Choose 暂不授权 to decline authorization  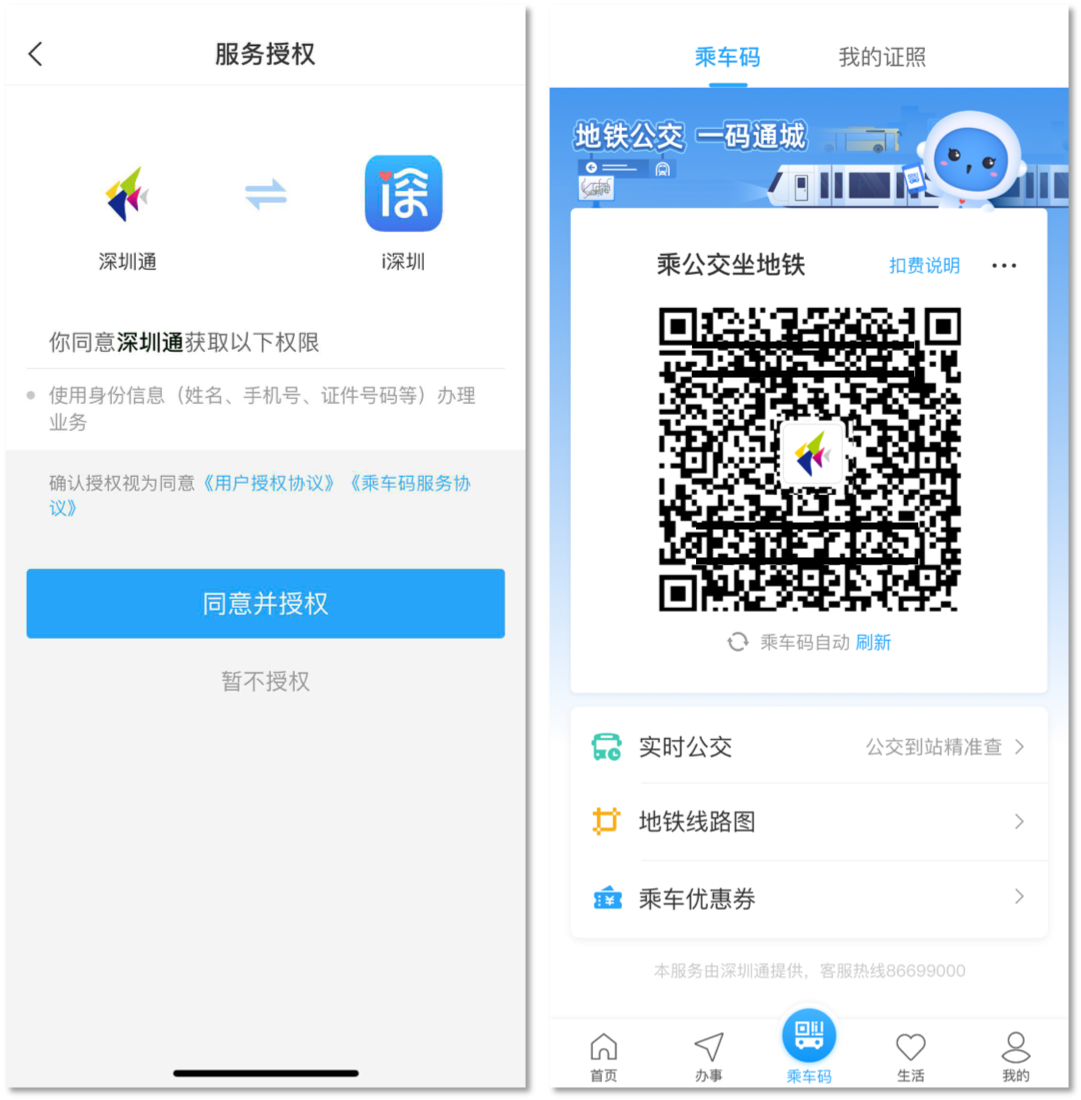tap(265, 682)
